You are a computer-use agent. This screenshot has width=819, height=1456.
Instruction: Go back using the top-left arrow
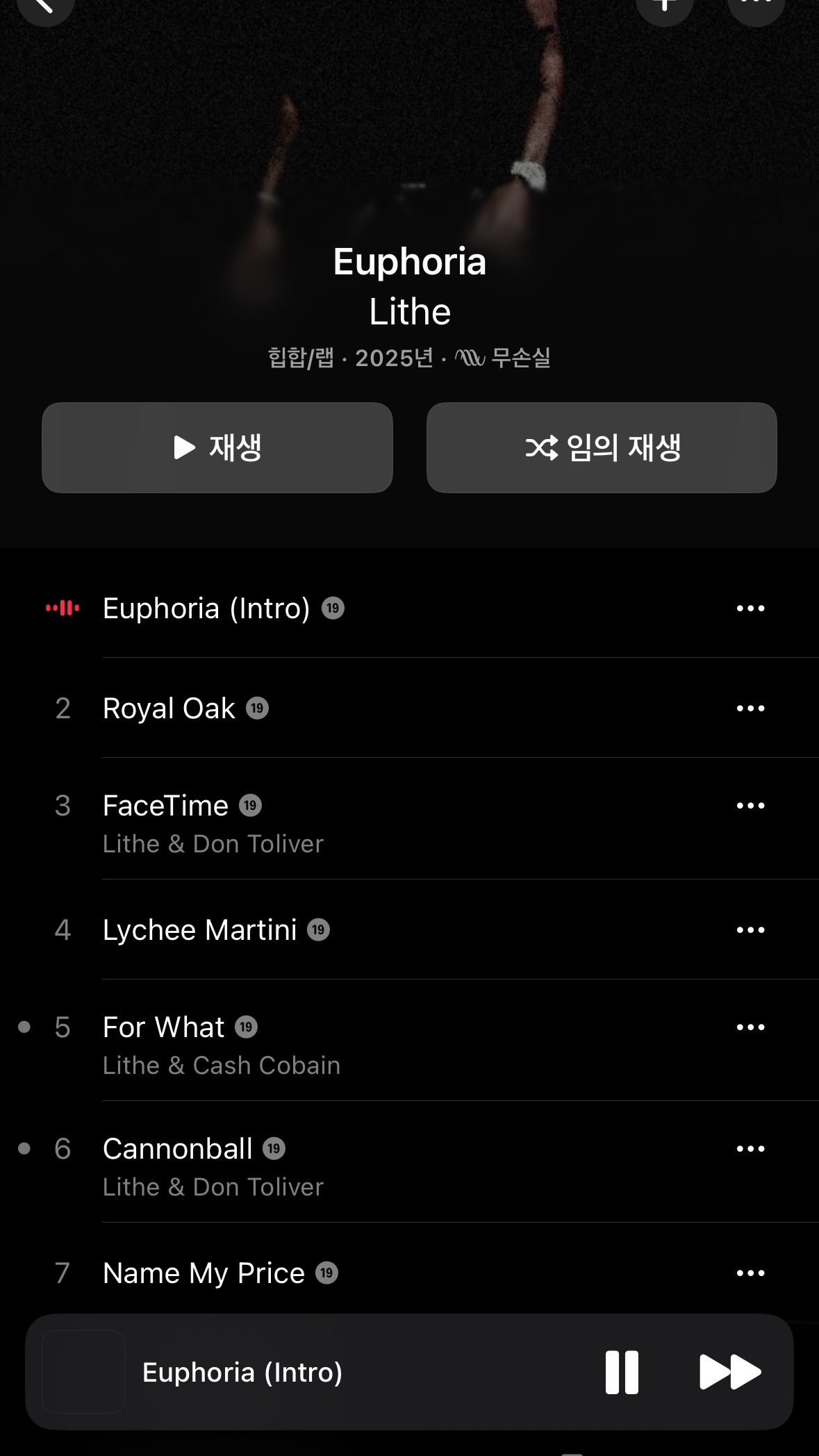click(x=45, y=6)
